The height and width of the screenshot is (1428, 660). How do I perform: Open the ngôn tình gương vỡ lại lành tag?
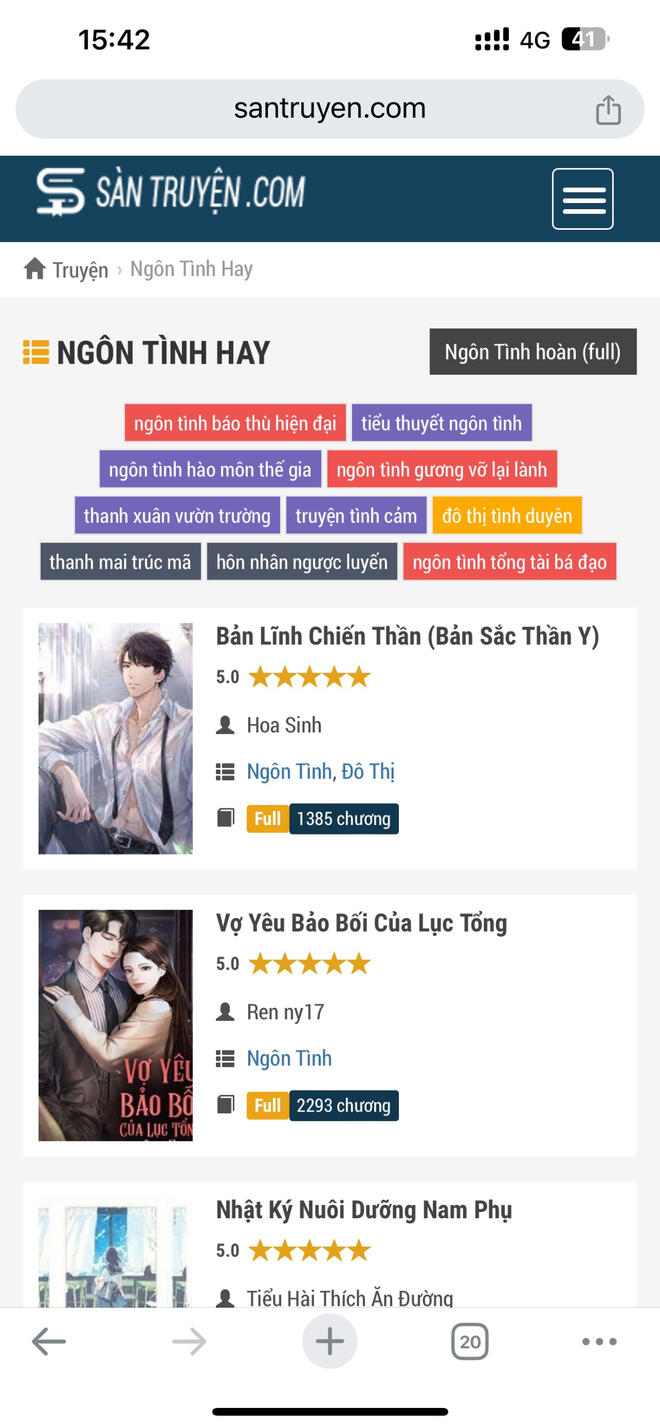441,469
